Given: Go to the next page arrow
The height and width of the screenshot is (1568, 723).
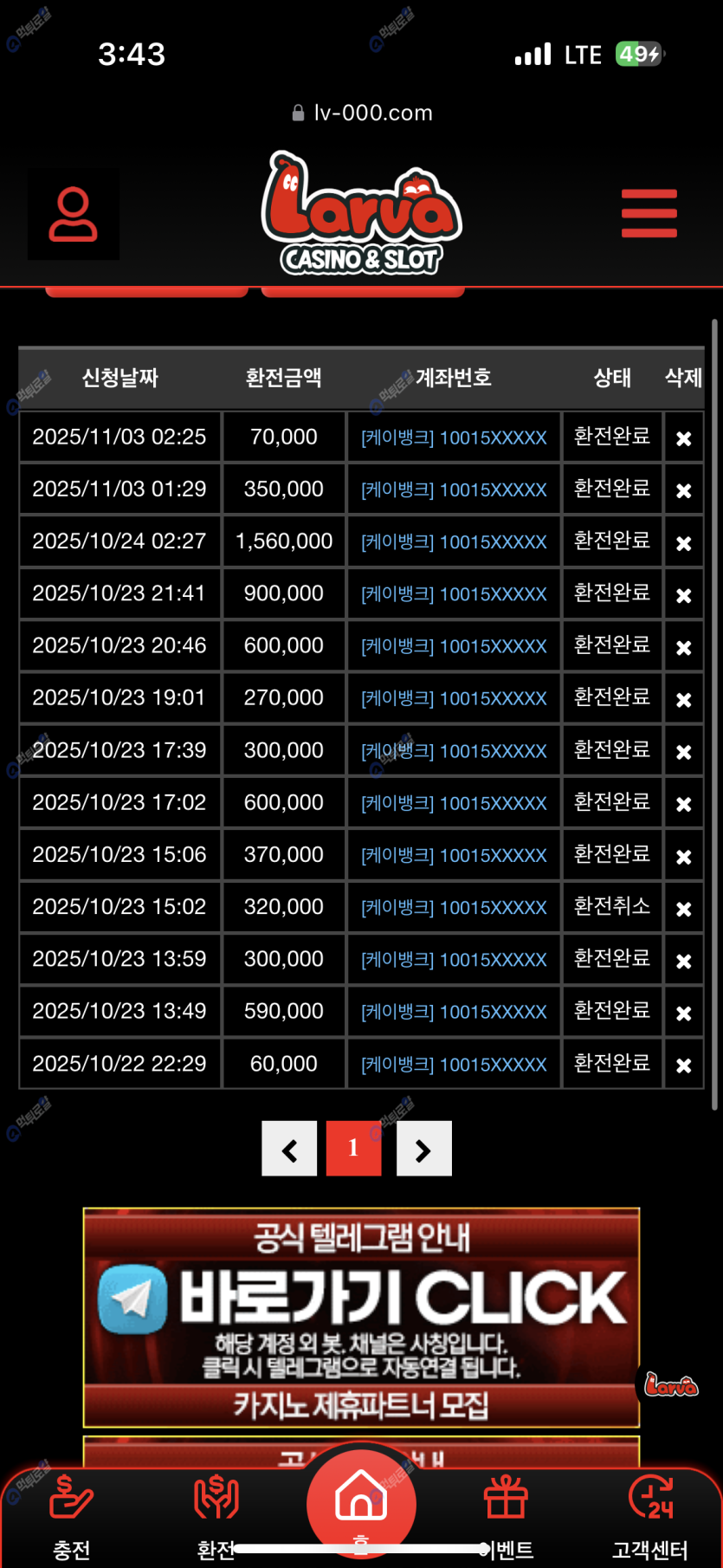Looking at the screenshot, I should 423,1149.
